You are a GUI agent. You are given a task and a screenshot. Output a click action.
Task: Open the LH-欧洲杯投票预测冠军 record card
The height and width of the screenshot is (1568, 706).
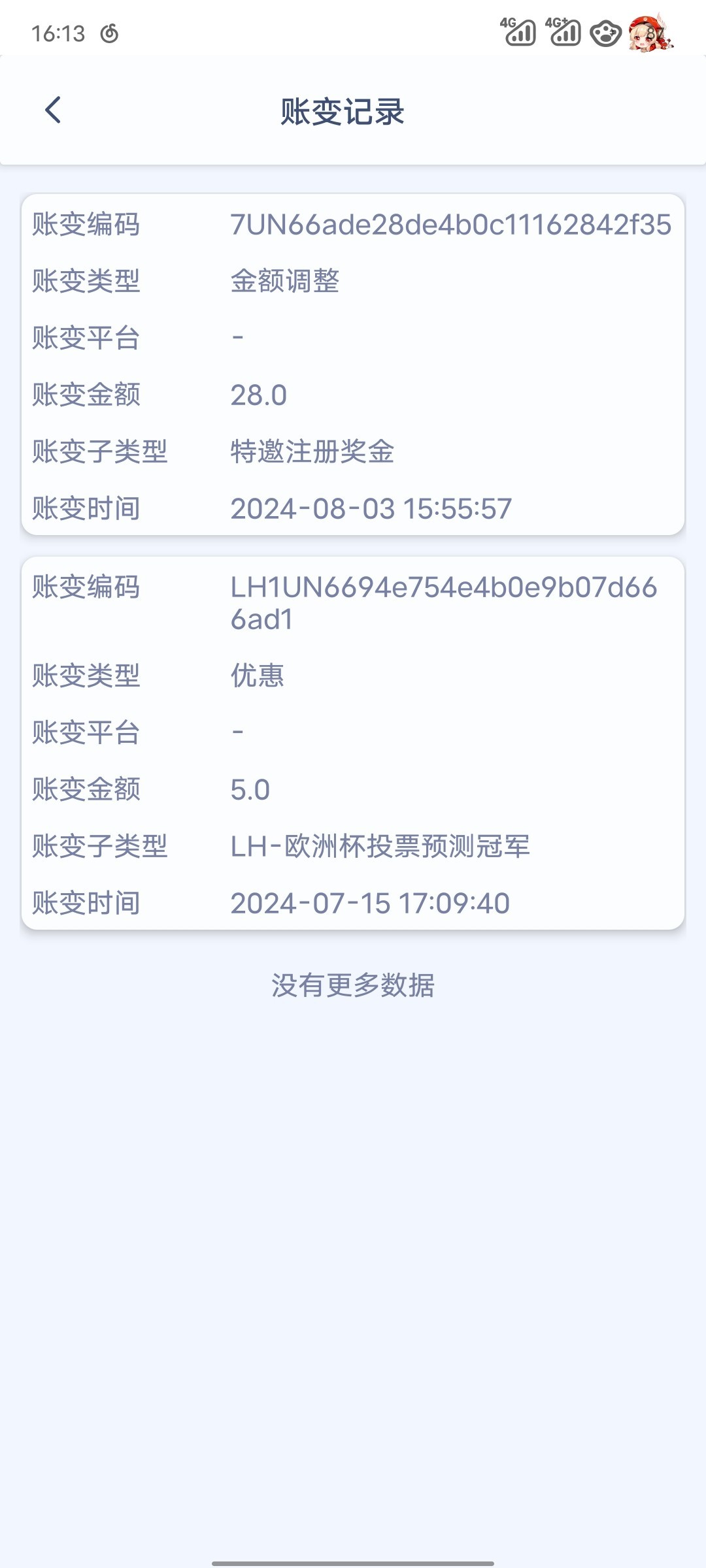click(x=353, y=743)
